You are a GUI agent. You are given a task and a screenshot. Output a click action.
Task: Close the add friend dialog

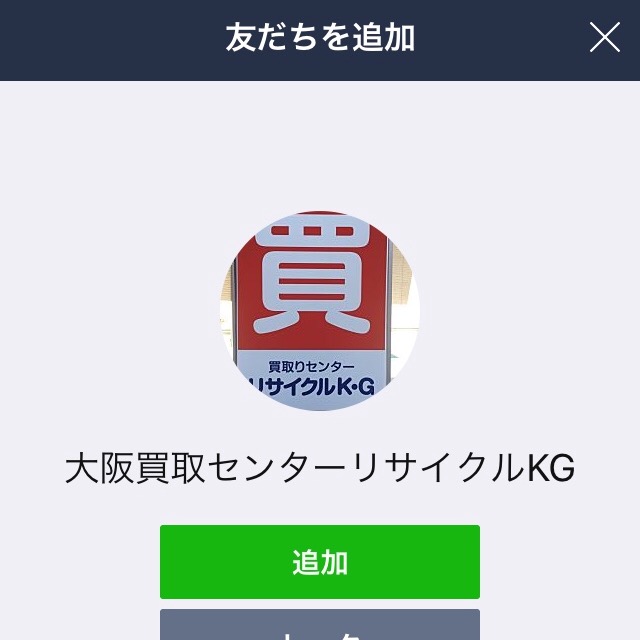tap(604, 38)
